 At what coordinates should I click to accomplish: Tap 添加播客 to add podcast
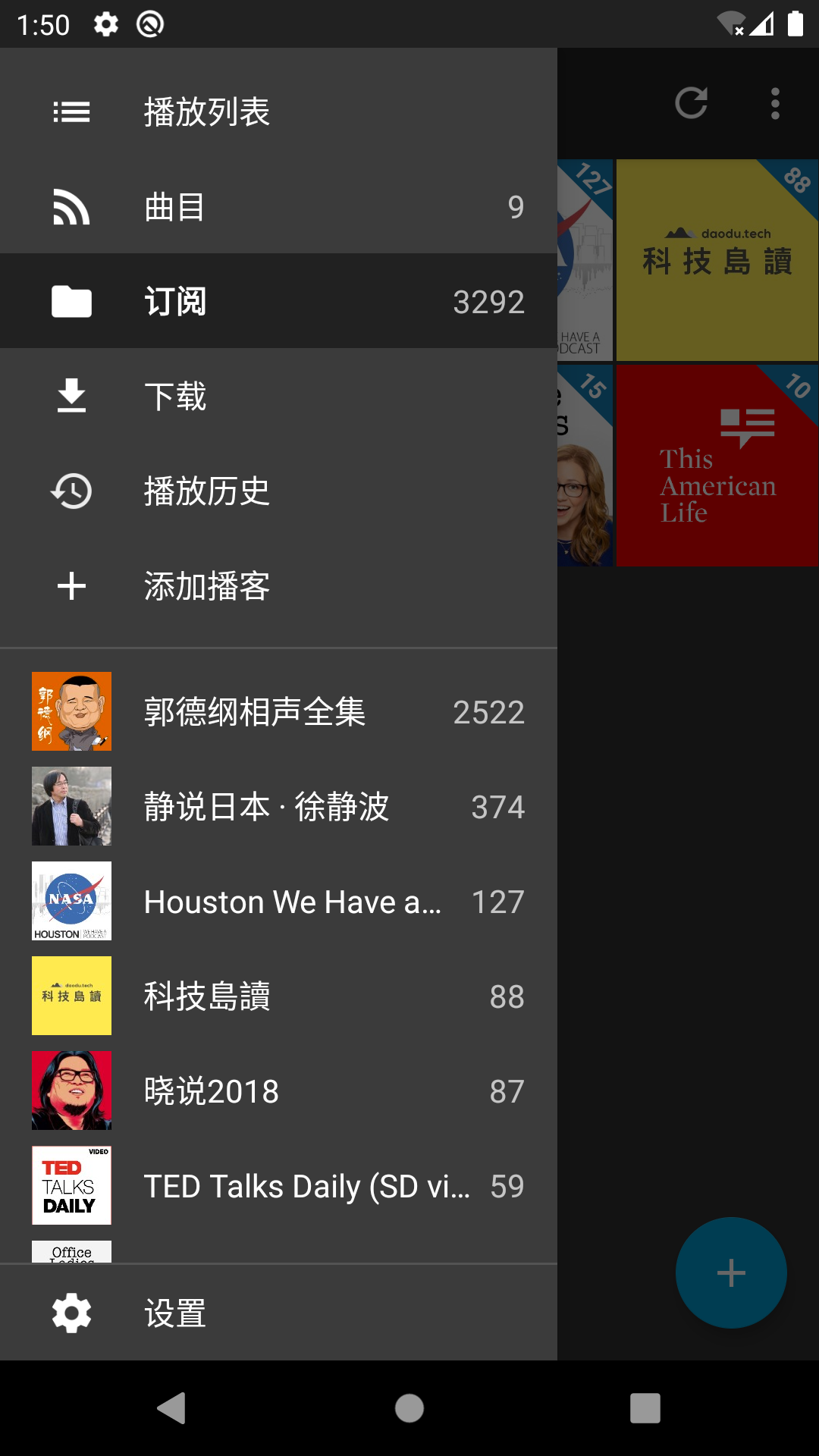(278, 586)
